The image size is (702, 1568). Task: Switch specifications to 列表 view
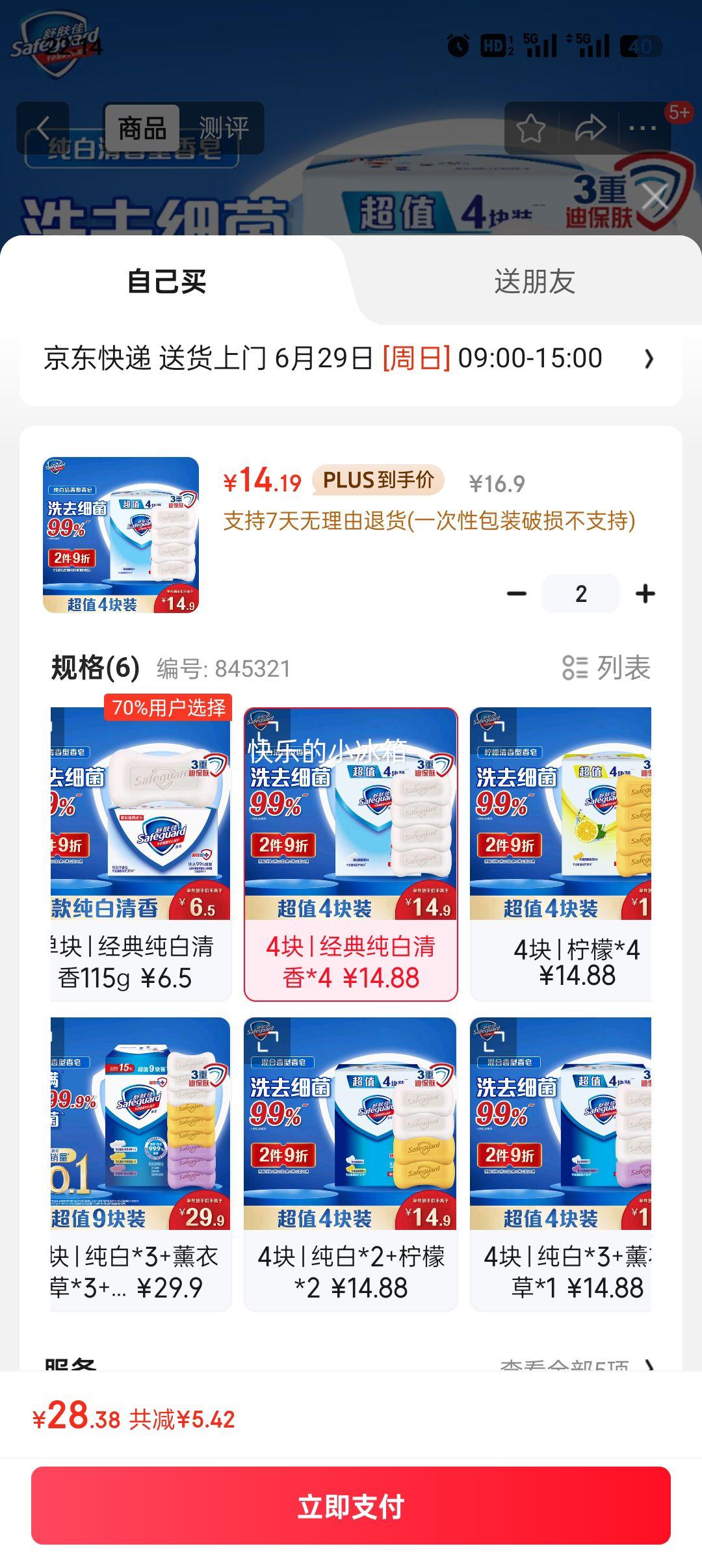tap(606, 668)
